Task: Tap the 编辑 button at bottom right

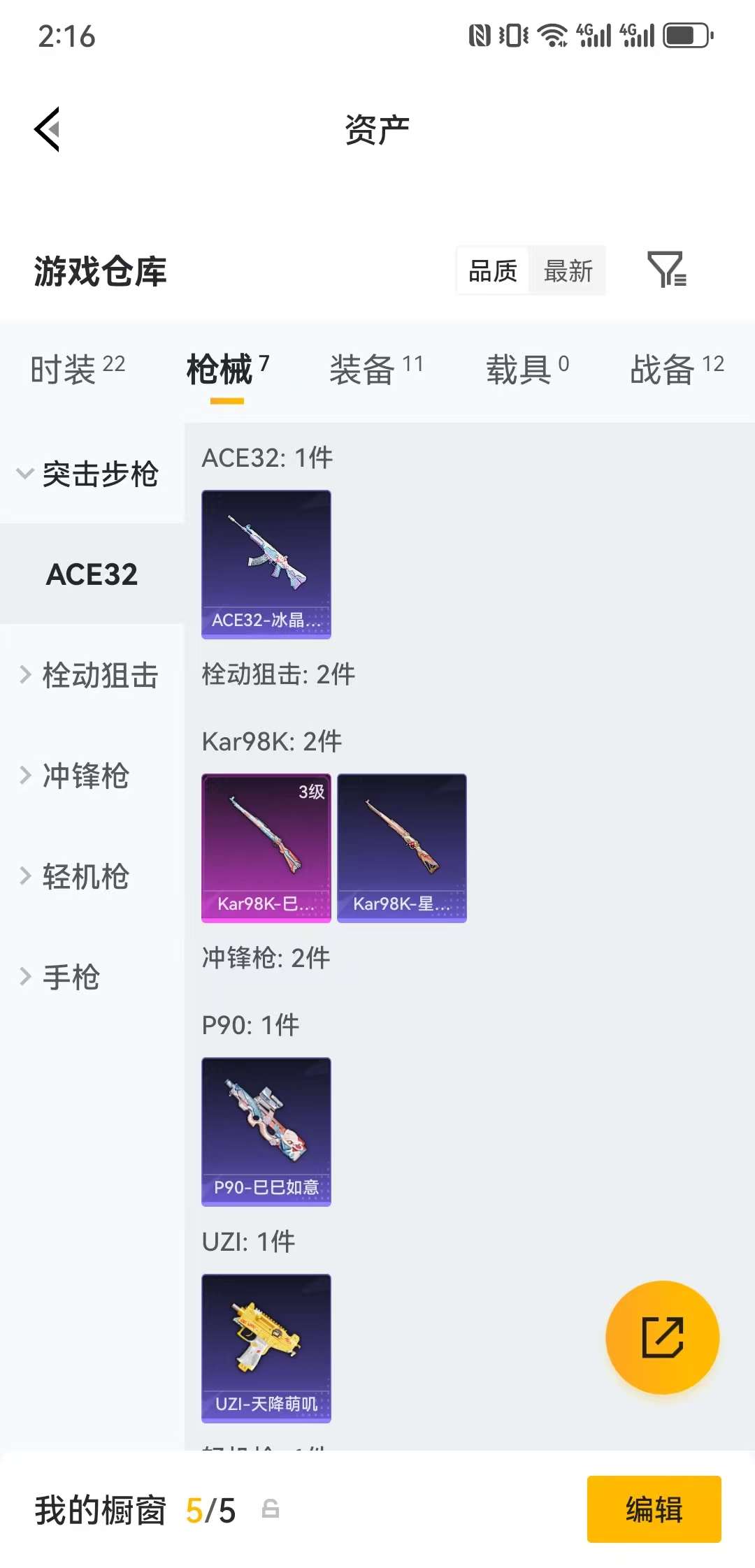Action: tap(653, 1509)
